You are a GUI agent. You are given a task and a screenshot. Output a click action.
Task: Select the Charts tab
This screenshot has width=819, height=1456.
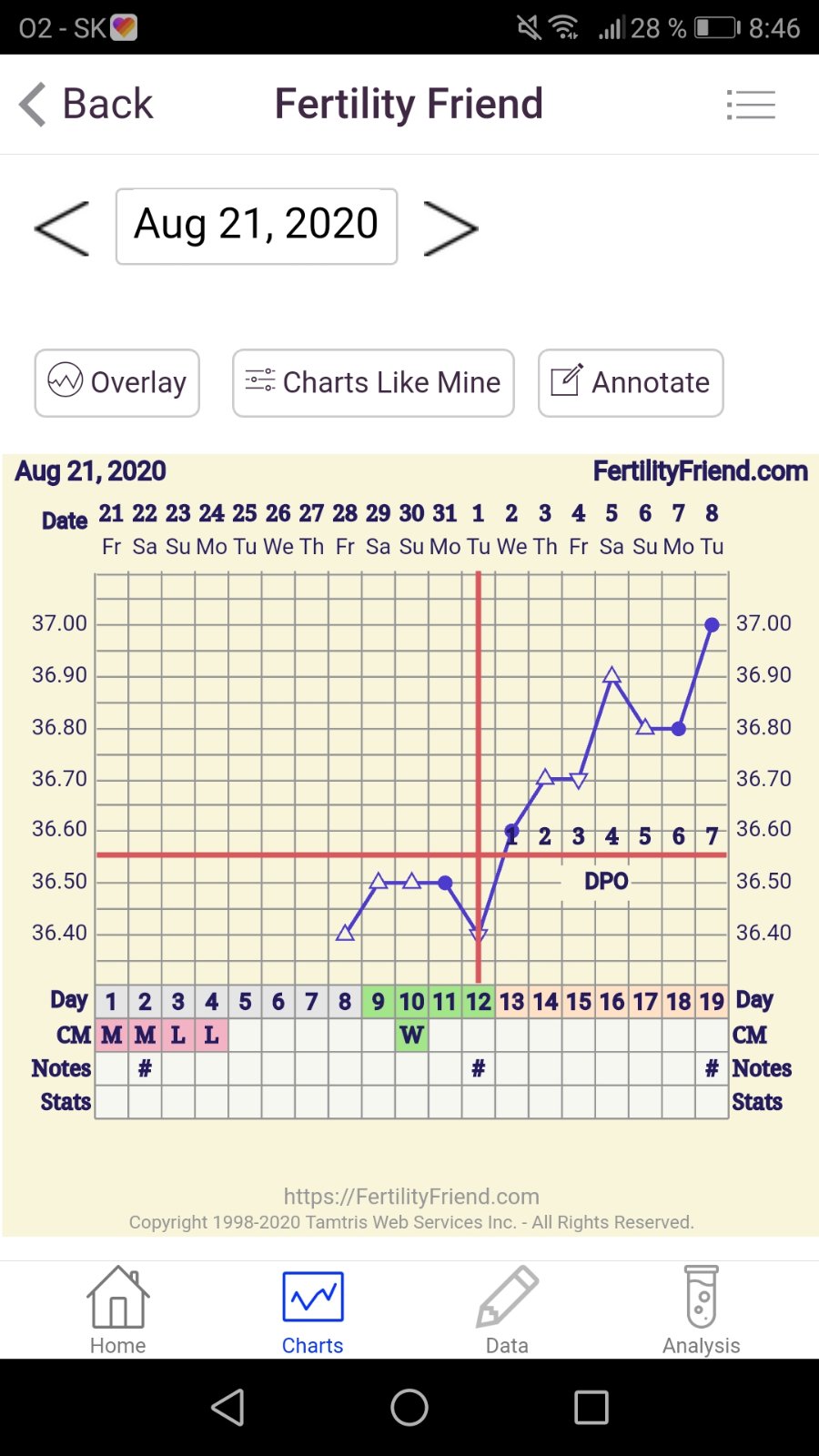(312, 1310)
